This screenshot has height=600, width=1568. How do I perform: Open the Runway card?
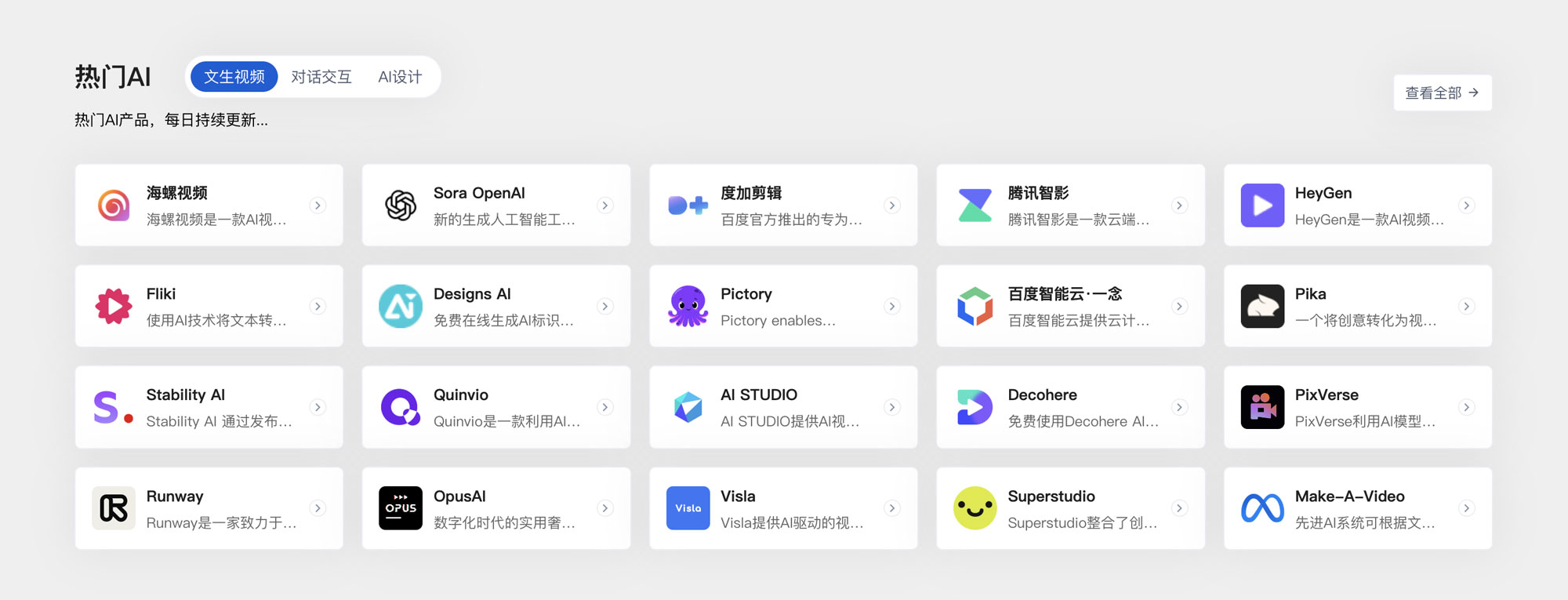click(x=209, y=508)
